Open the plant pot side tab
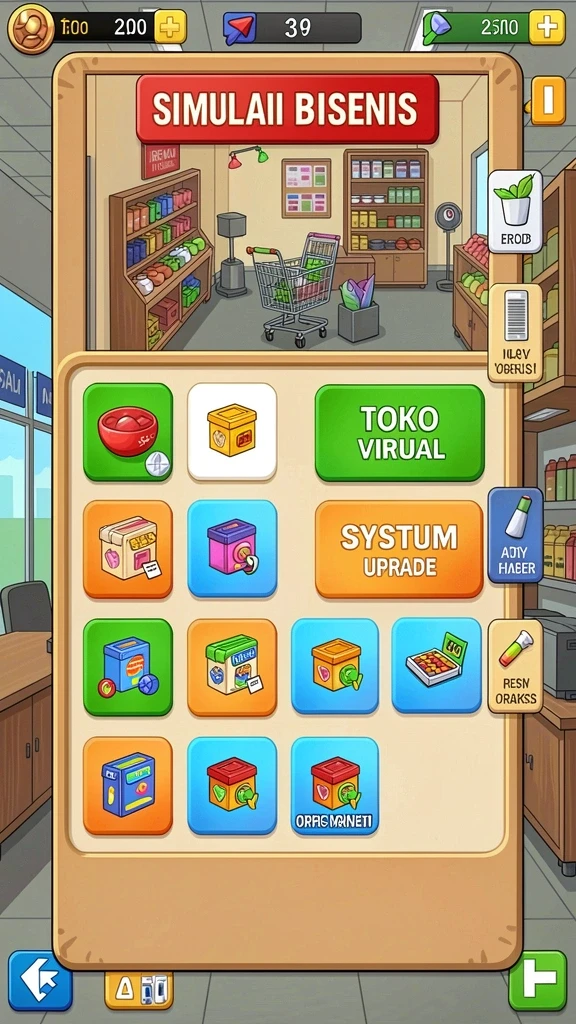 pos(515,212)
